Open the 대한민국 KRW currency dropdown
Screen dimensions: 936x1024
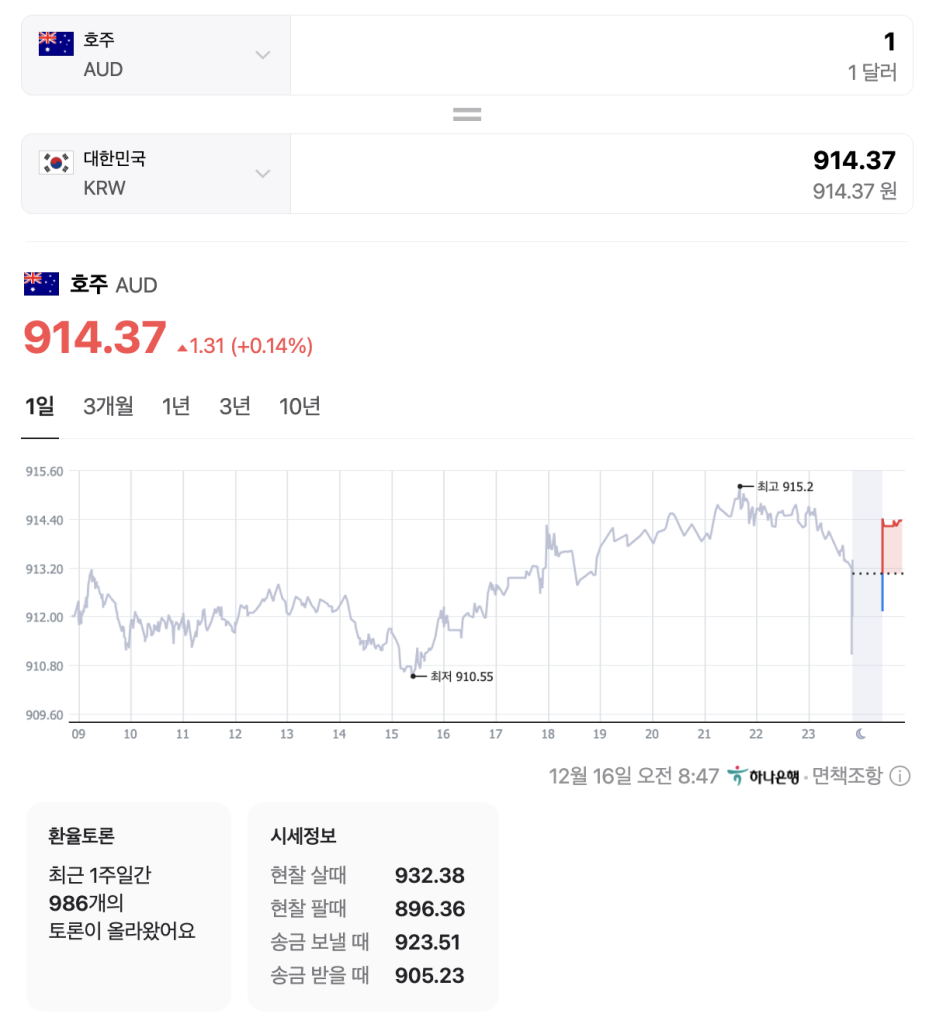(156, 174)
